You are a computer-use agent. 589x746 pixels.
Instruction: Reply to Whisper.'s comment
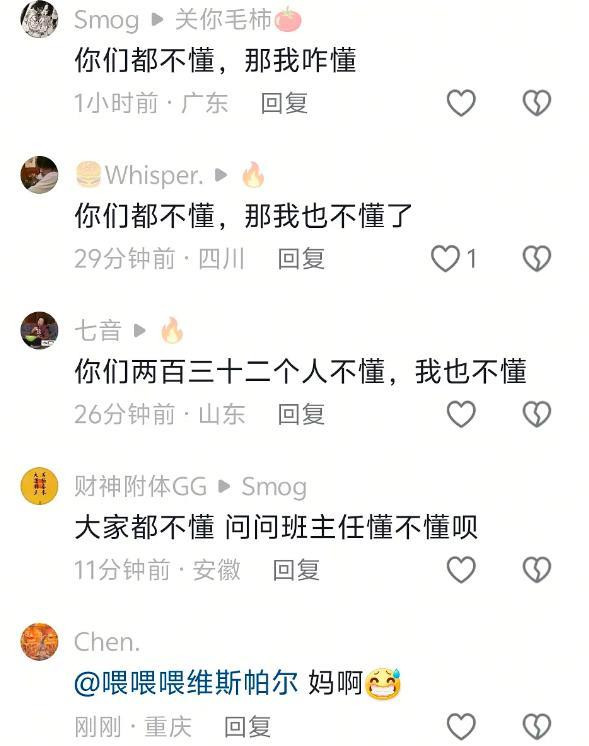point(301,259)
